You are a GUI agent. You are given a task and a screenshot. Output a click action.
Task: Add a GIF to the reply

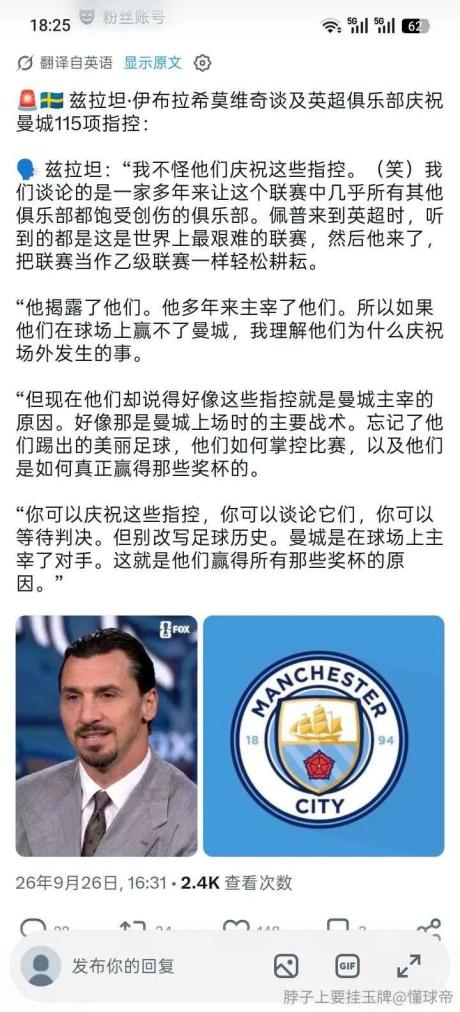tap(347, 966)
